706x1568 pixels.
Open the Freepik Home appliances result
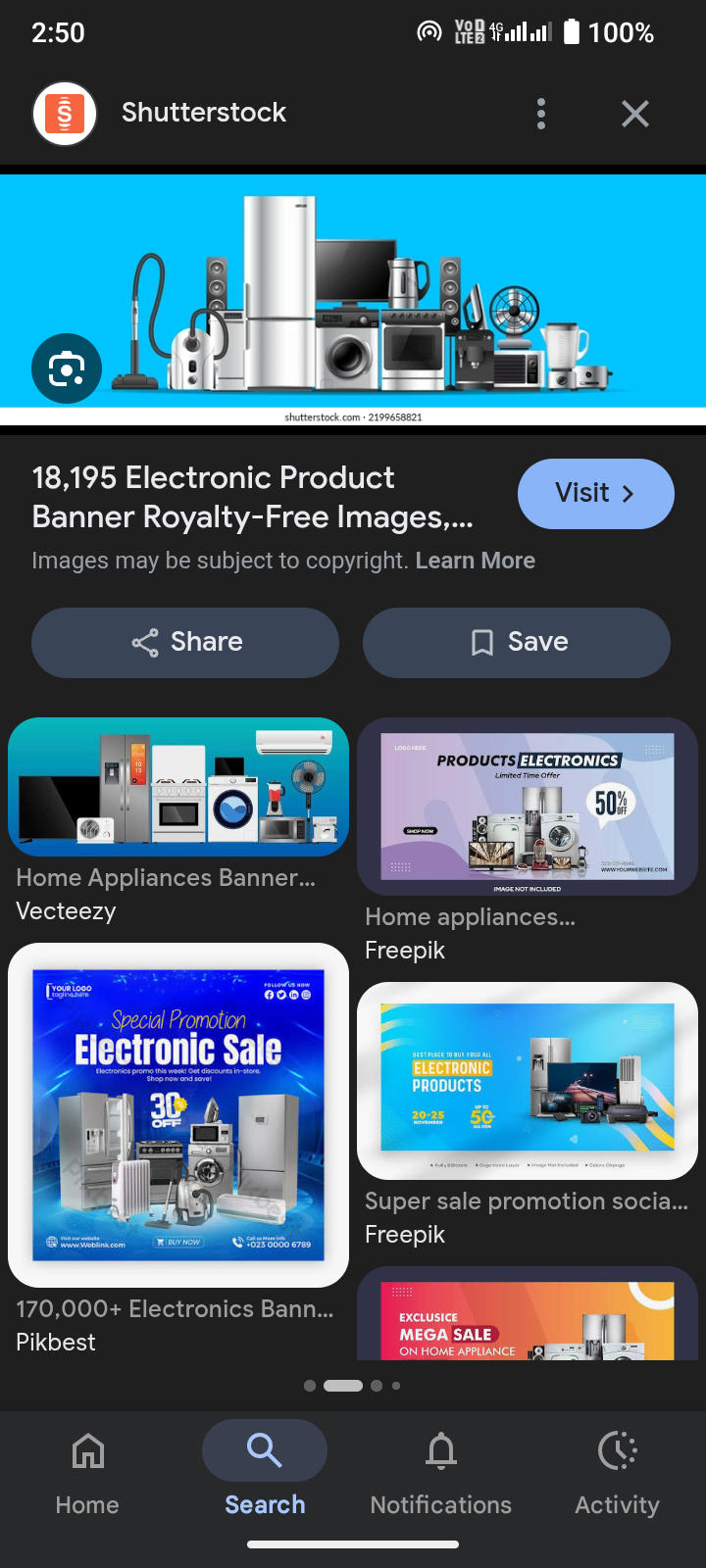528,807
